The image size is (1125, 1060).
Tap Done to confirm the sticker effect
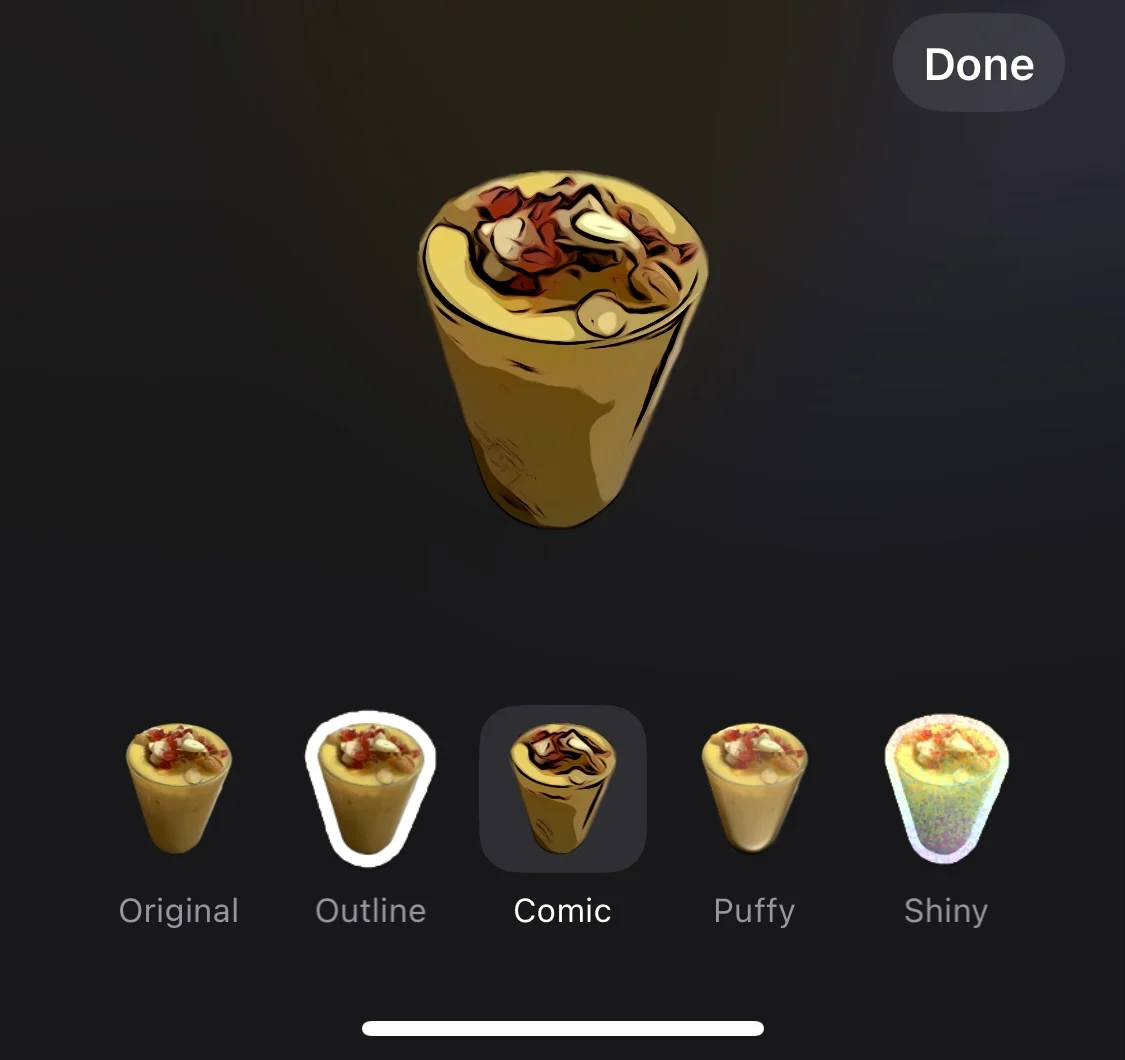[978, 64]
